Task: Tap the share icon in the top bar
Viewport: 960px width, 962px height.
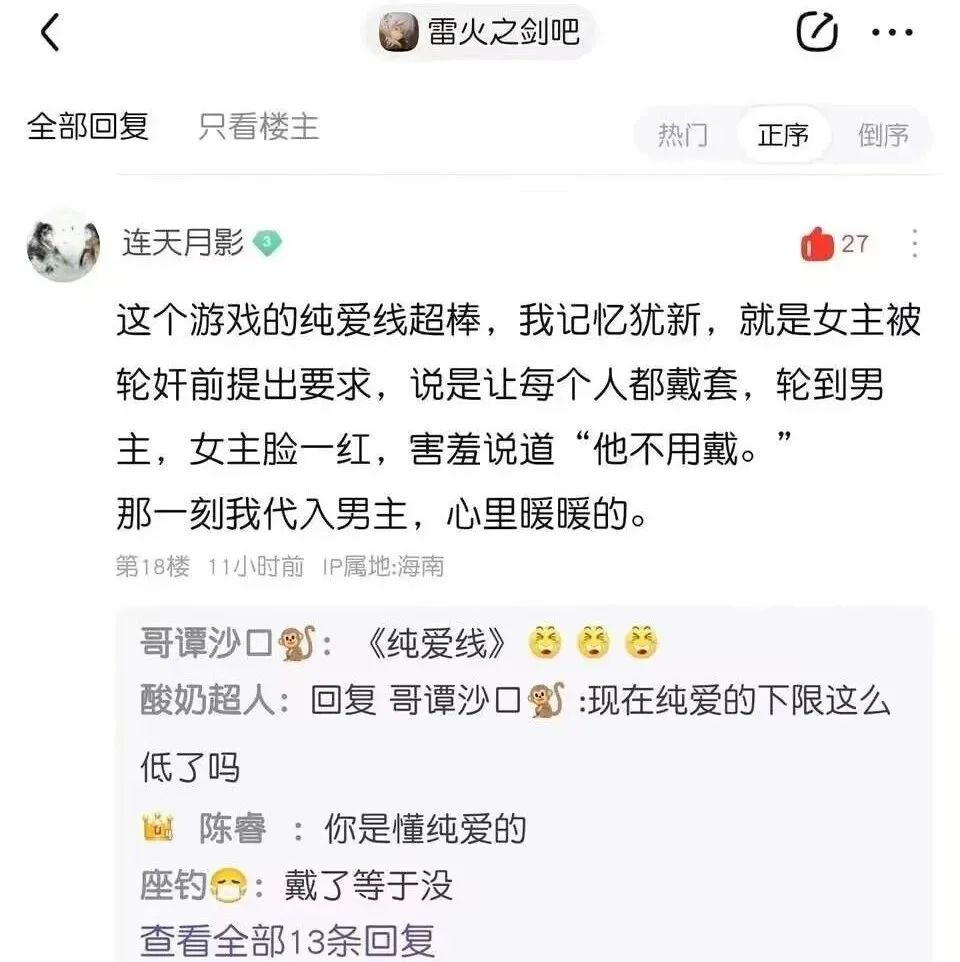Action: (x=816, y=33)
